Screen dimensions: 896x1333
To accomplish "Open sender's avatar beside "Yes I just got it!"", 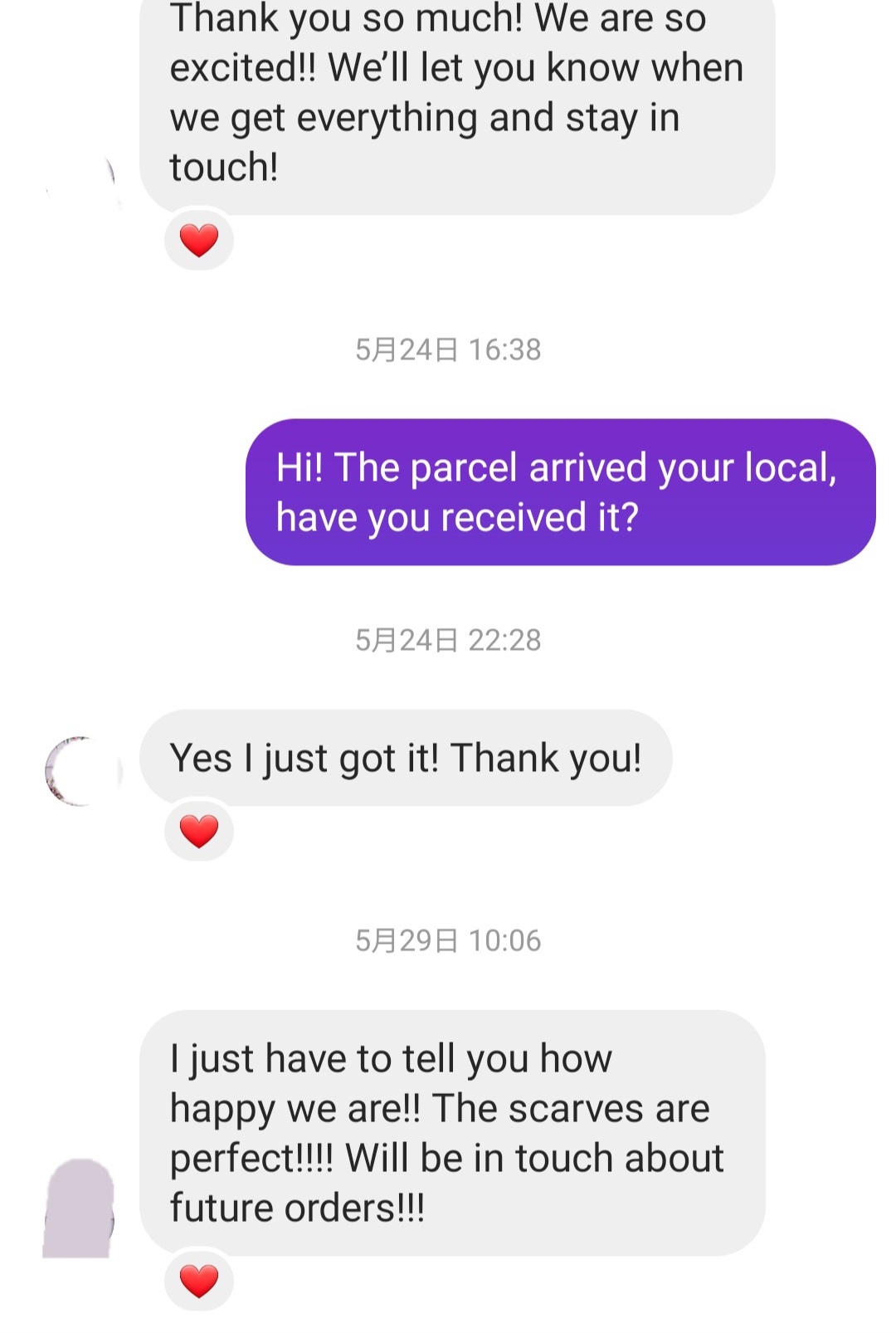I will tap(81, 771).
